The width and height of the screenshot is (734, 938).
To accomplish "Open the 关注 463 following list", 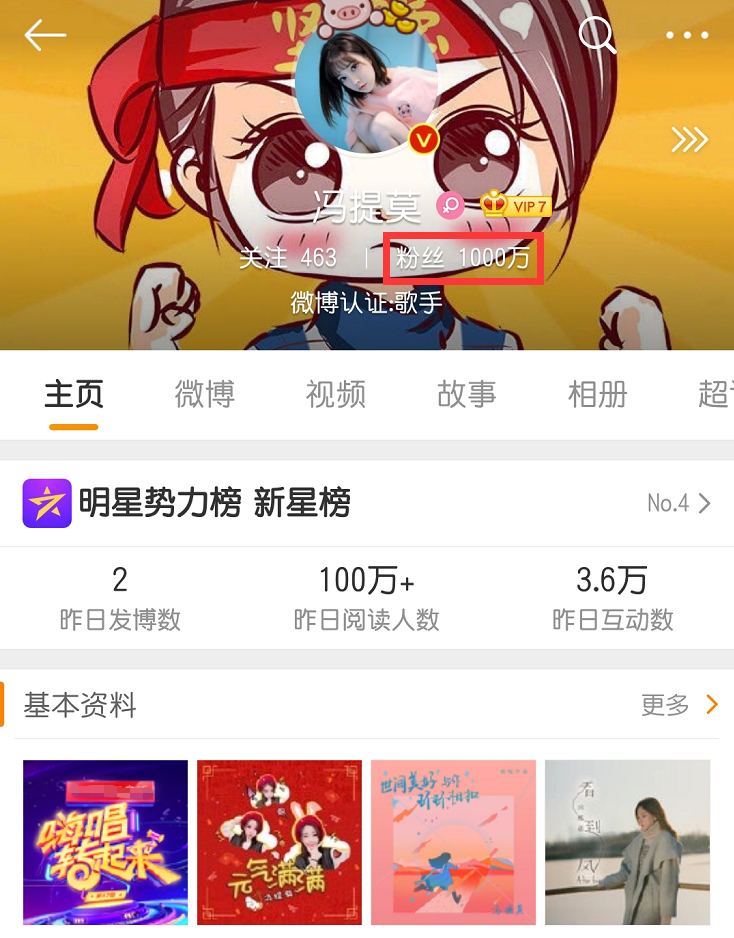I will point(288,258).
